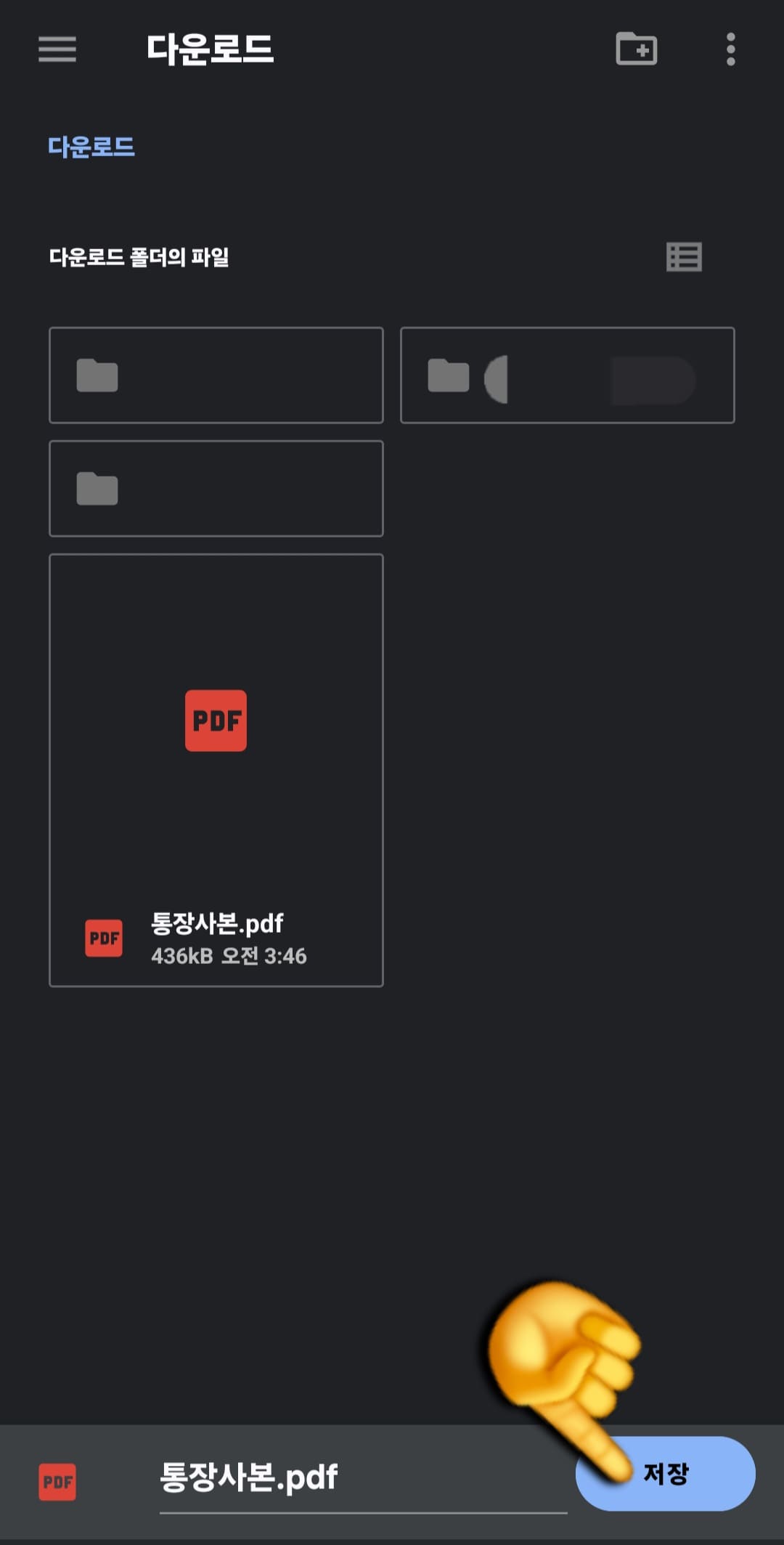This screenshot has width=784, height=1545.
Task: Open the bottom-left folder in the grid
Action: tap(216, 488)
